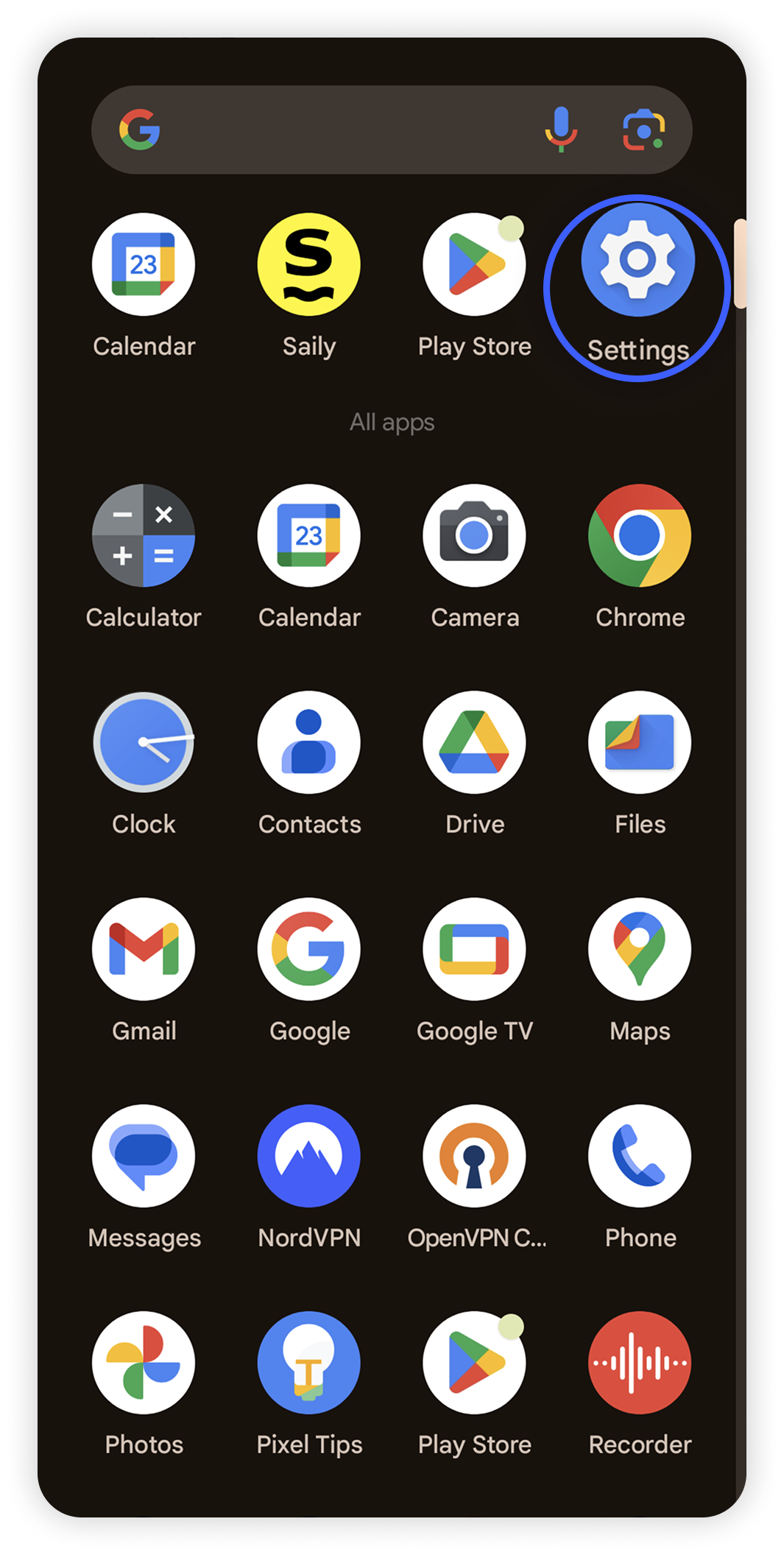Open the Google search bar
The height and width of the screenshot is (1555, 784).
tap(331, 130)
